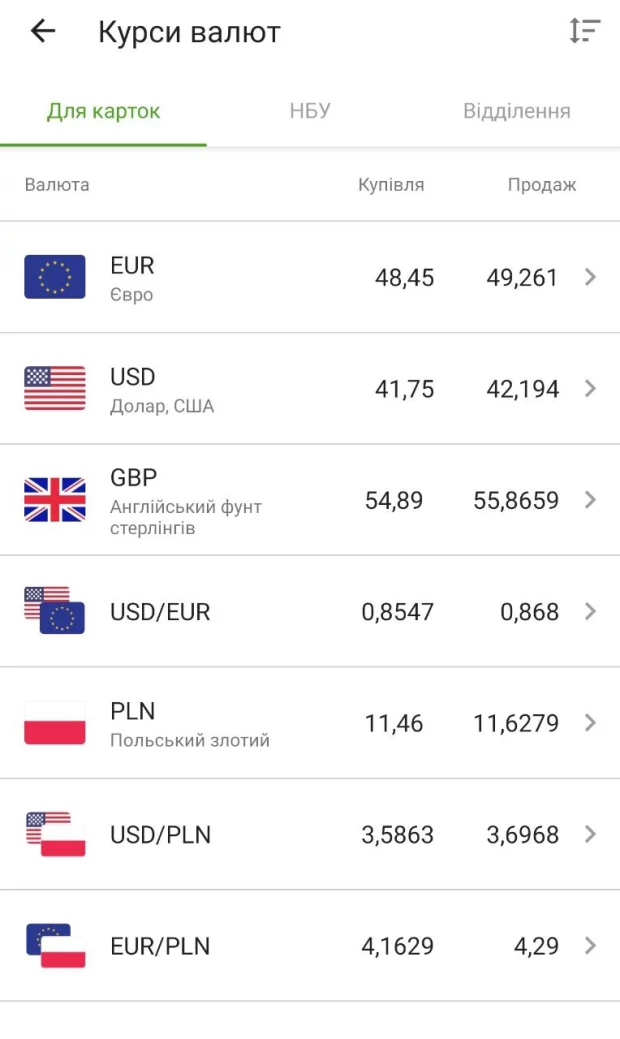Open the sort order icon
The width and height of the screenshot is (620, 1039).
pos(584,31)
